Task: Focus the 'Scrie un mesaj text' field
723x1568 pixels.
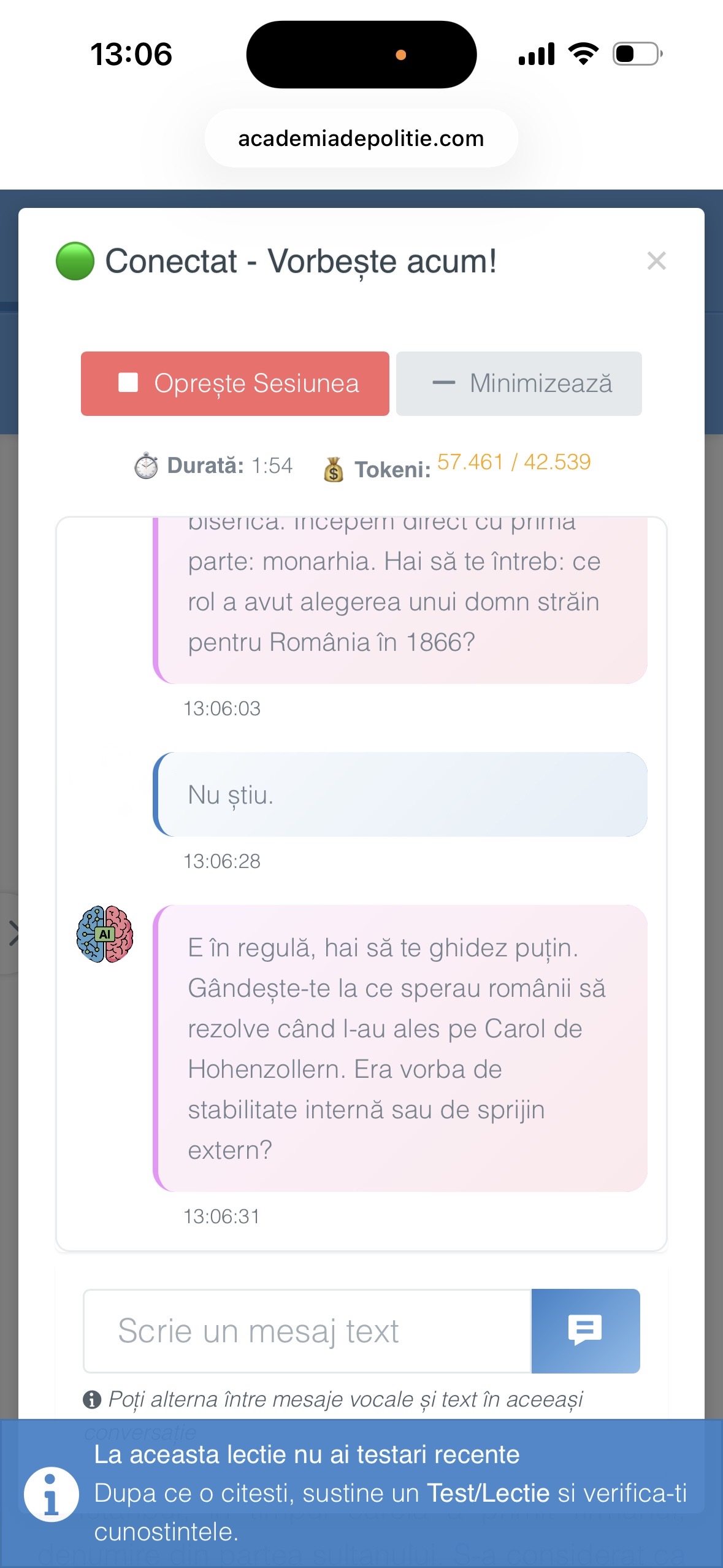Action: (x=307, y=1331)
